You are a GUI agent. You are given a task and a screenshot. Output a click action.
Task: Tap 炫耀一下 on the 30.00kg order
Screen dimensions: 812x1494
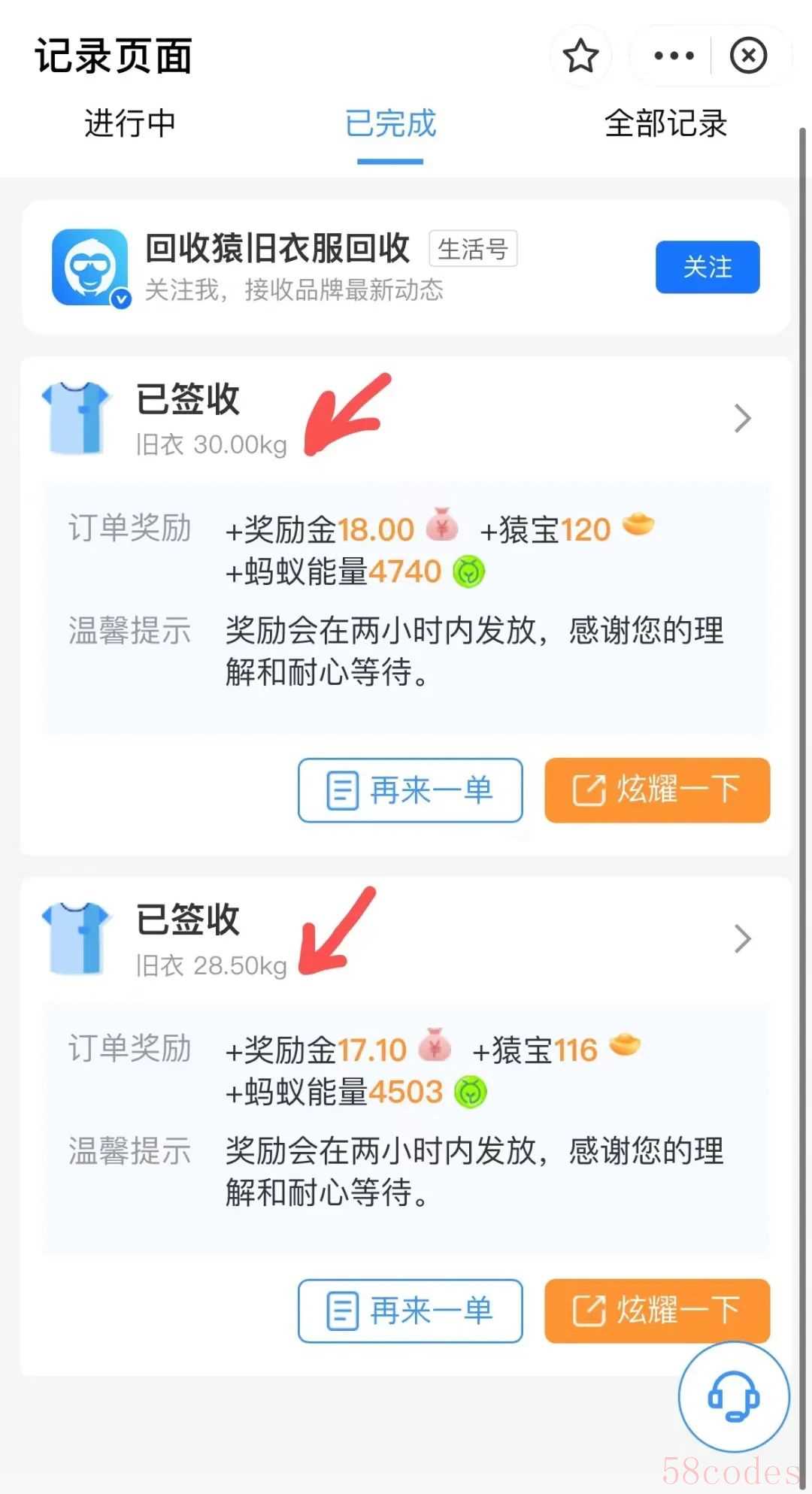click(657, 790)
